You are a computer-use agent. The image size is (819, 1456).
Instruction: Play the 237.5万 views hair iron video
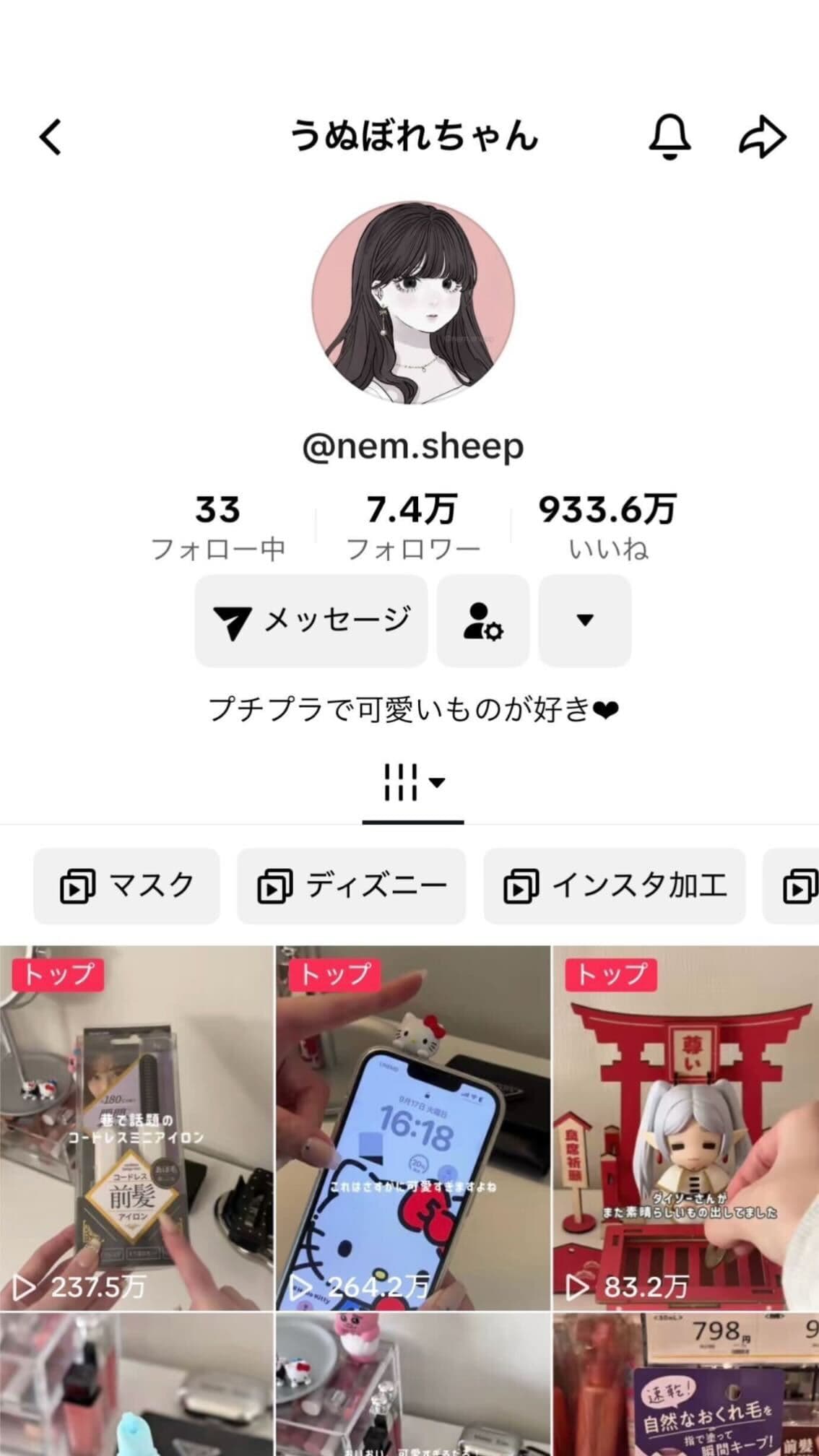(x=136, y=1127)
